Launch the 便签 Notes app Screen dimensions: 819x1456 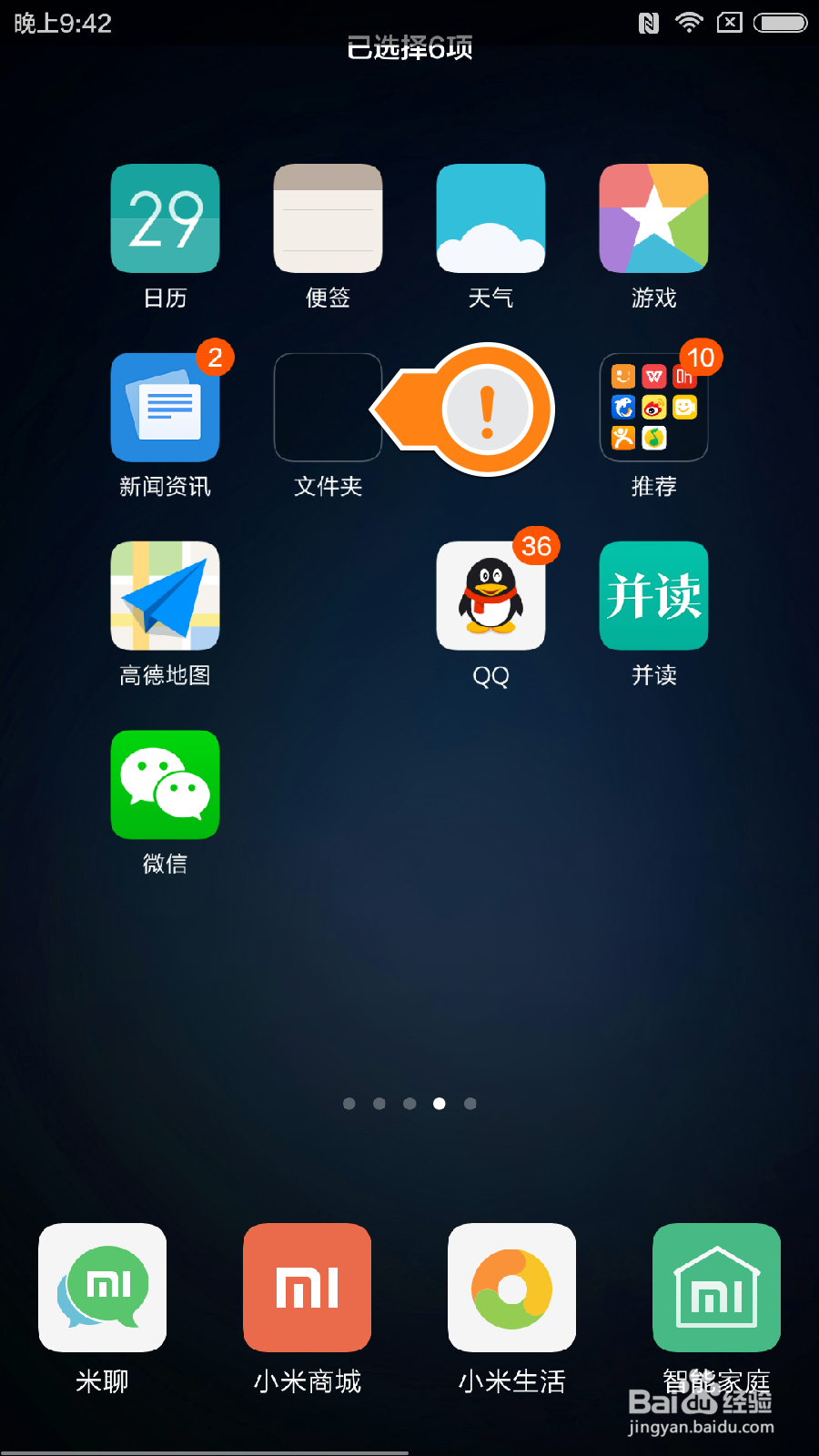point(328,218)
